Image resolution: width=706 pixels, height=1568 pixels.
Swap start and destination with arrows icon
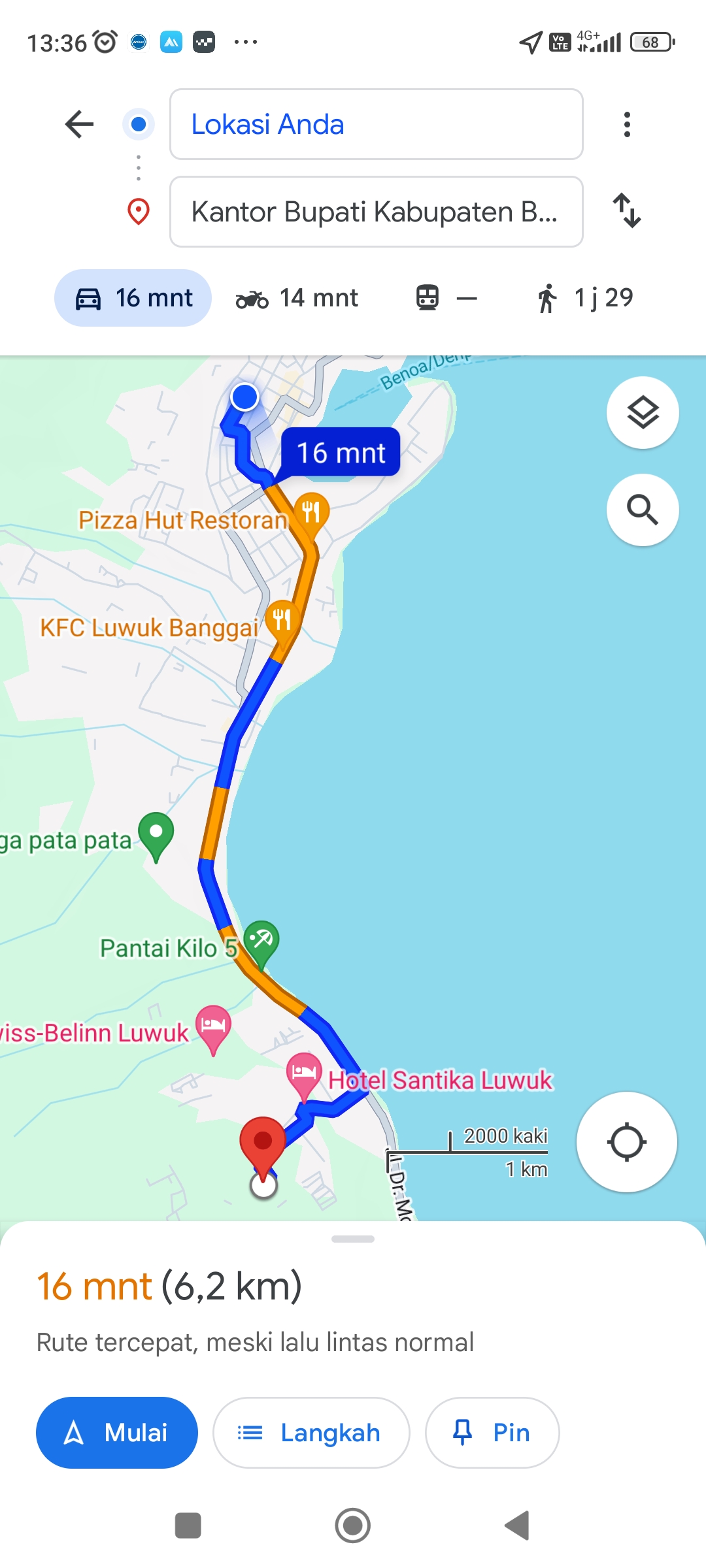(627, 211)
